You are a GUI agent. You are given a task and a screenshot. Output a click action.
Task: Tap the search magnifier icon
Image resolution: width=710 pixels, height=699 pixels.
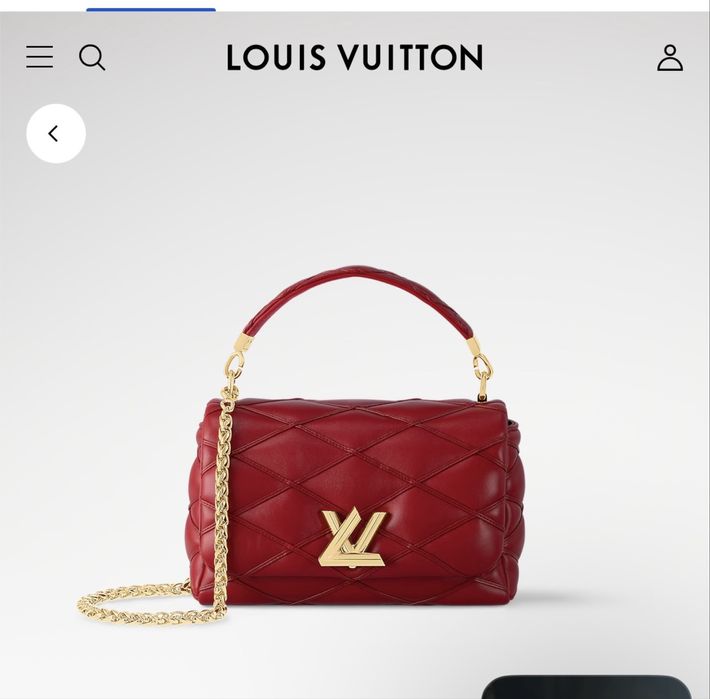tap(92, 58)
